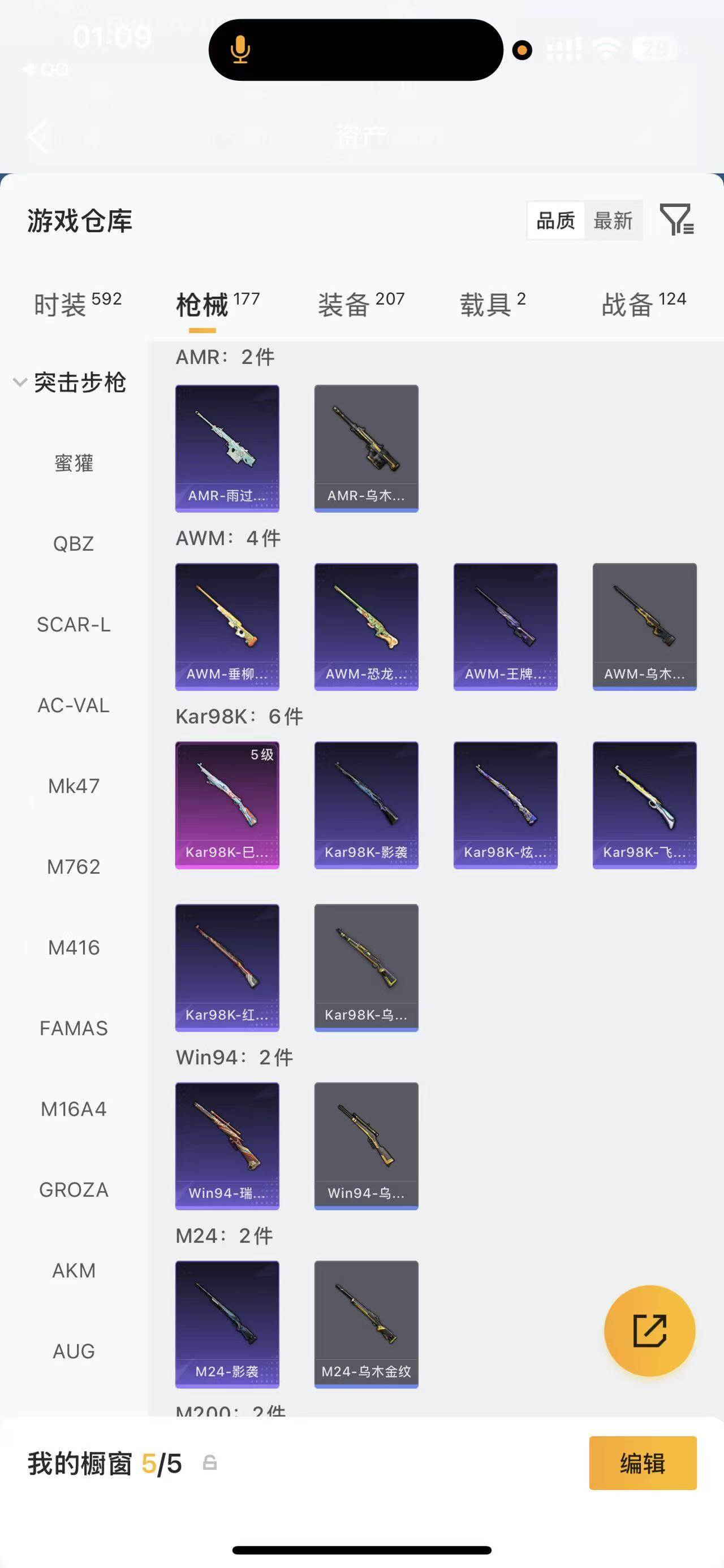Viewport: 724px width, 1568px height.
Task: Open the Win94-瑞 skin tile
Action: [227, 1146]
